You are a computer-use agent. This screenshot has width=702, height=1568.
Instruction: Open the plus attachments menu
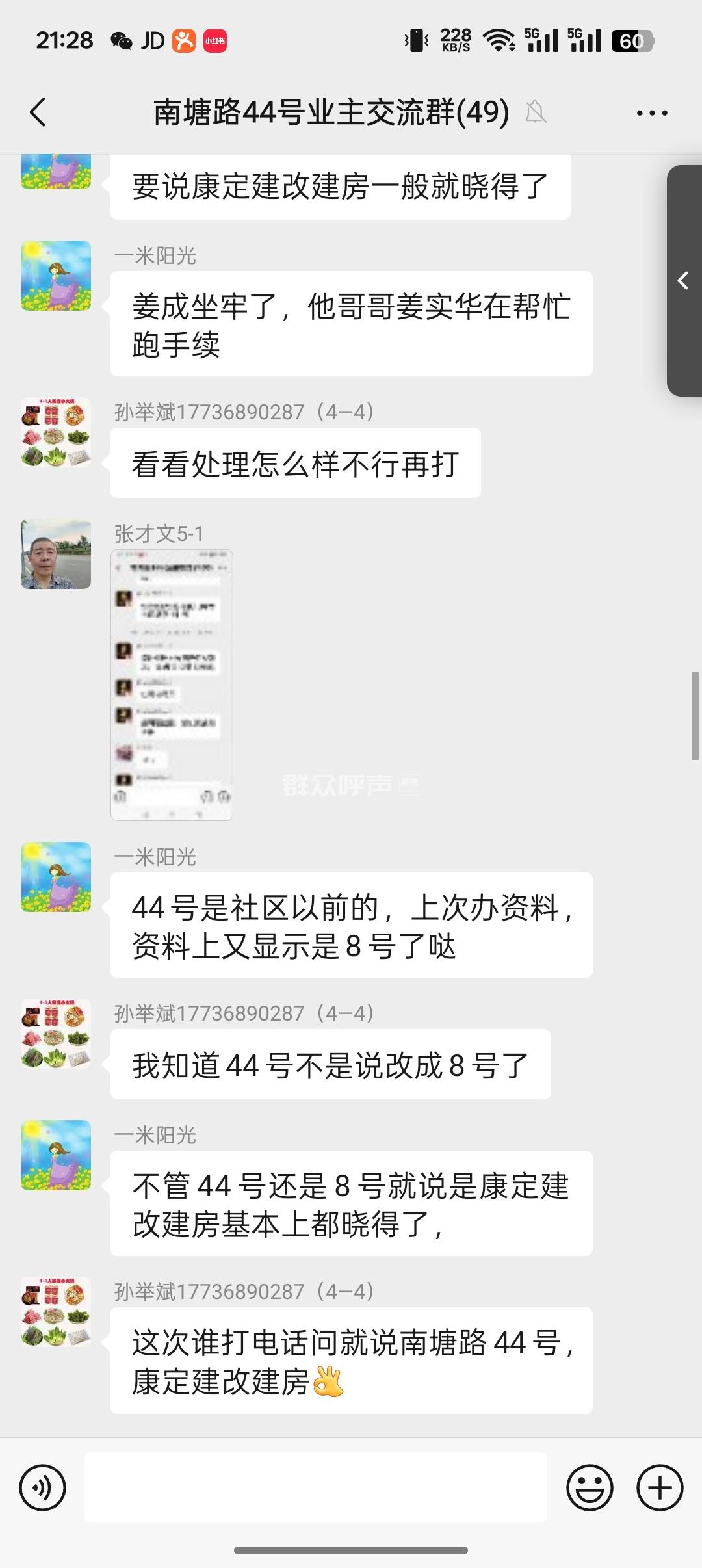click(659, 1487)
